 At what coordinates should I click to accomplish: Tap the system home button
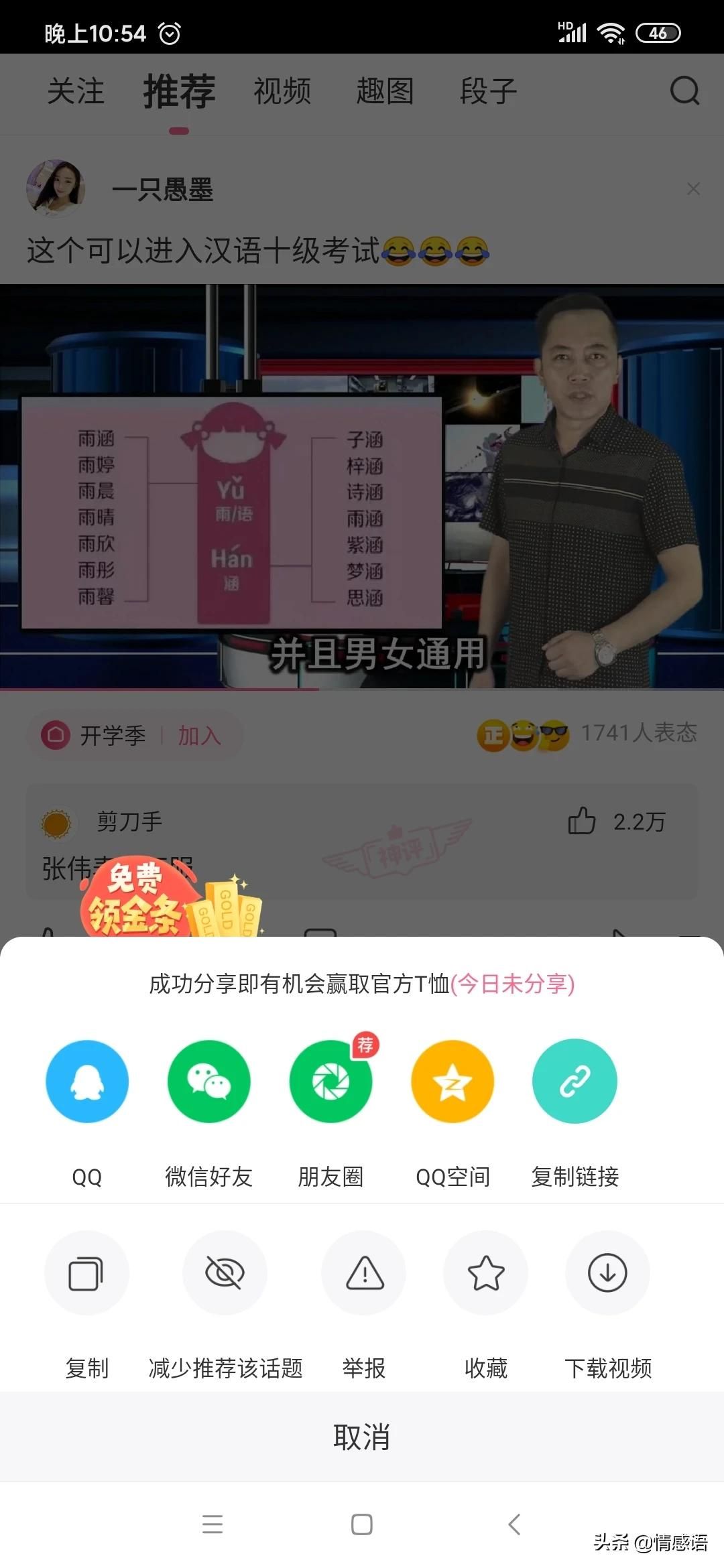pos(362,1524)
